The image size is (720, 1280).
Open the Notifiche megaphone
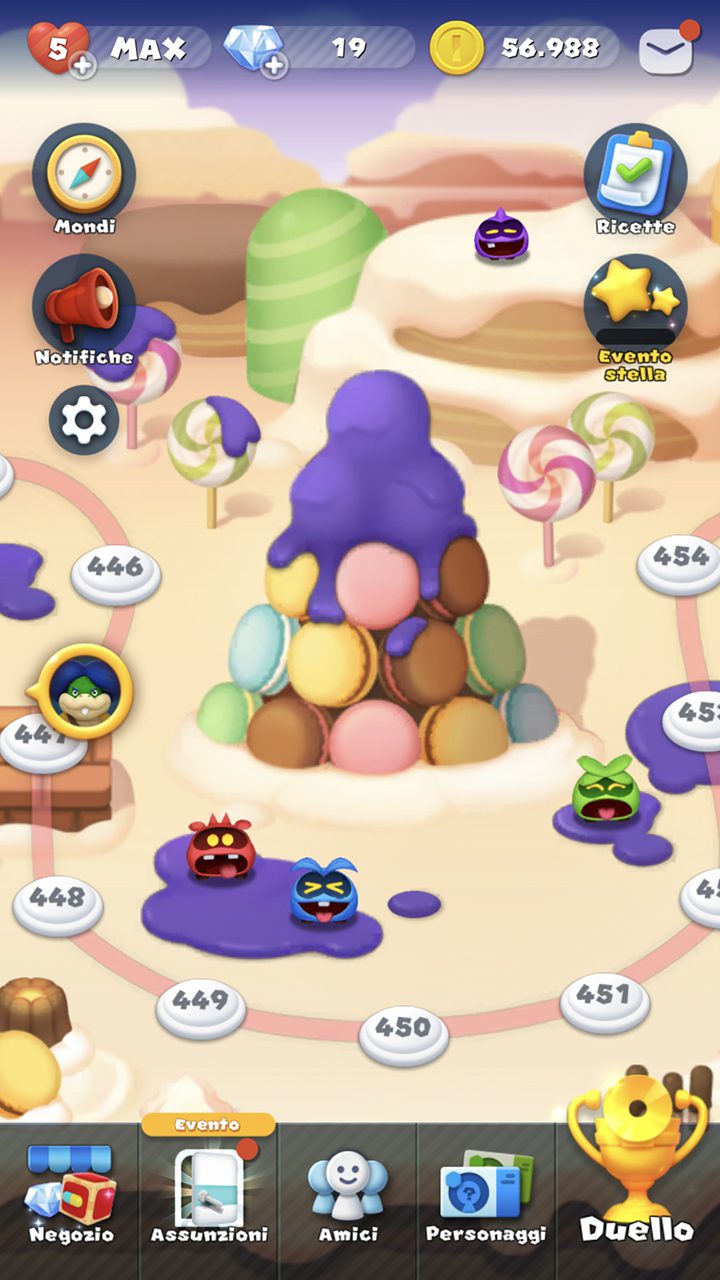pos(84,310)
